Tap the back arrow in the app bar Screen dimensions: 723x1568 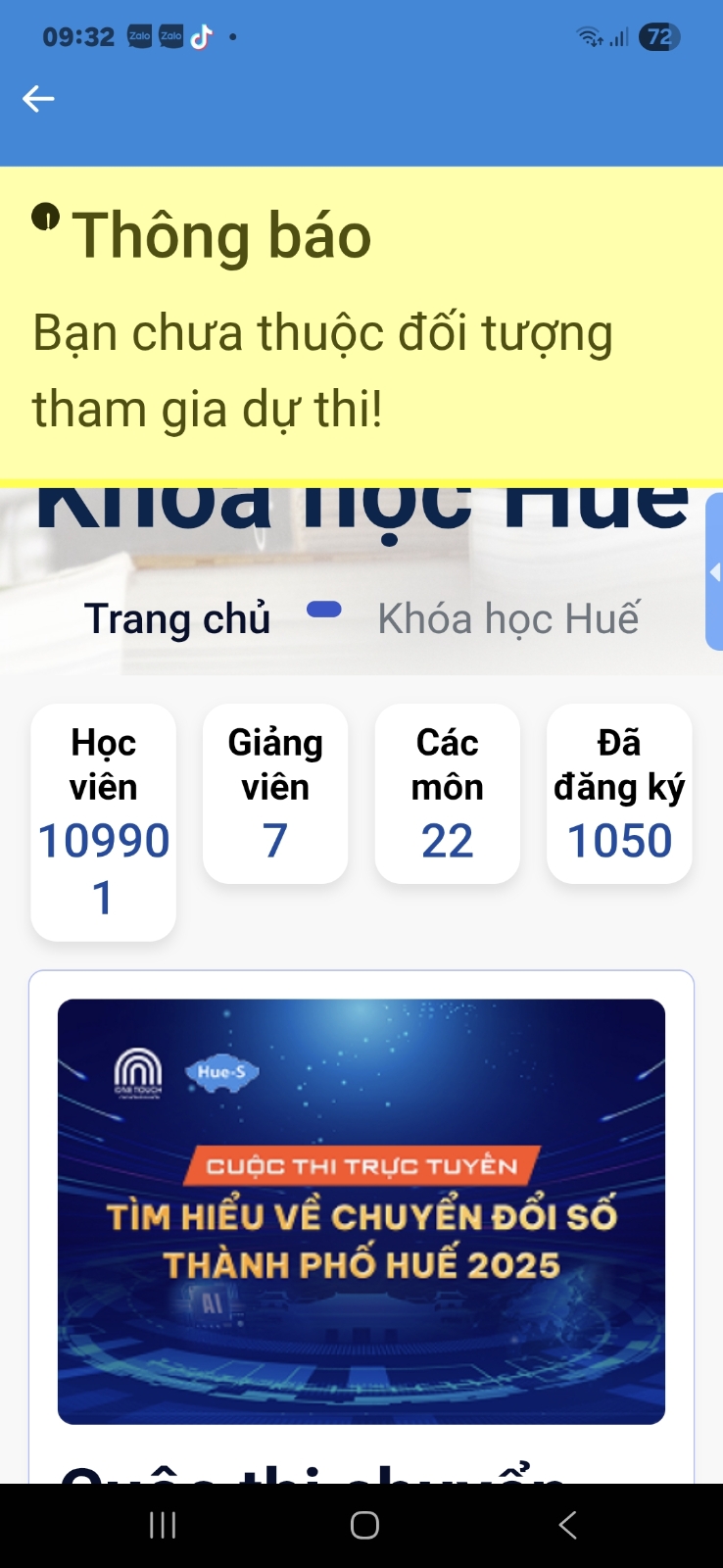tap(38, 99)
